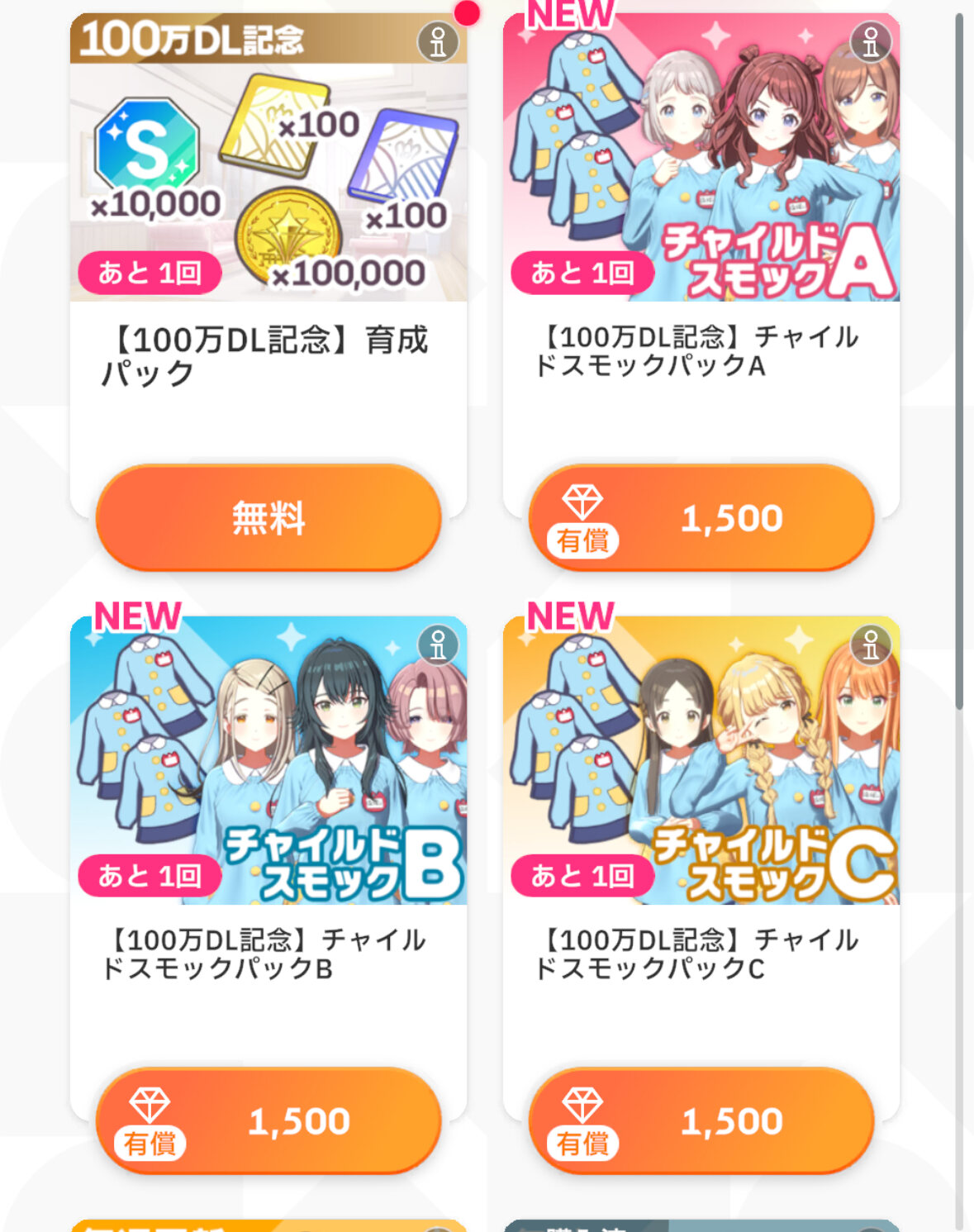This screenshot has height=1232, width=974.
Task: Purchase チャイルドスモックパックB for 1,500
Action: tap(268, 1120)
